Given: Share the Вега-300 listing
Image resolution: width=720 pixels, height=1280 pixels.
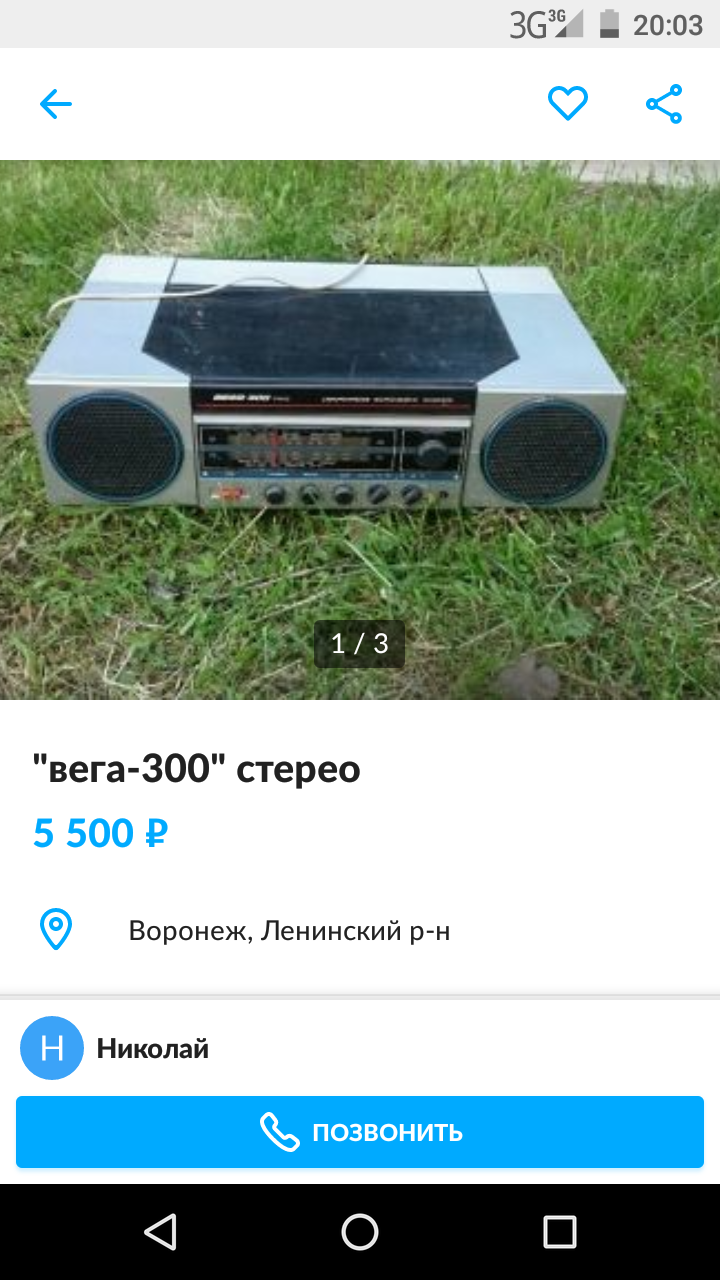Looking at the screenshot, I should pyautogui.click(x=664, y=104).
